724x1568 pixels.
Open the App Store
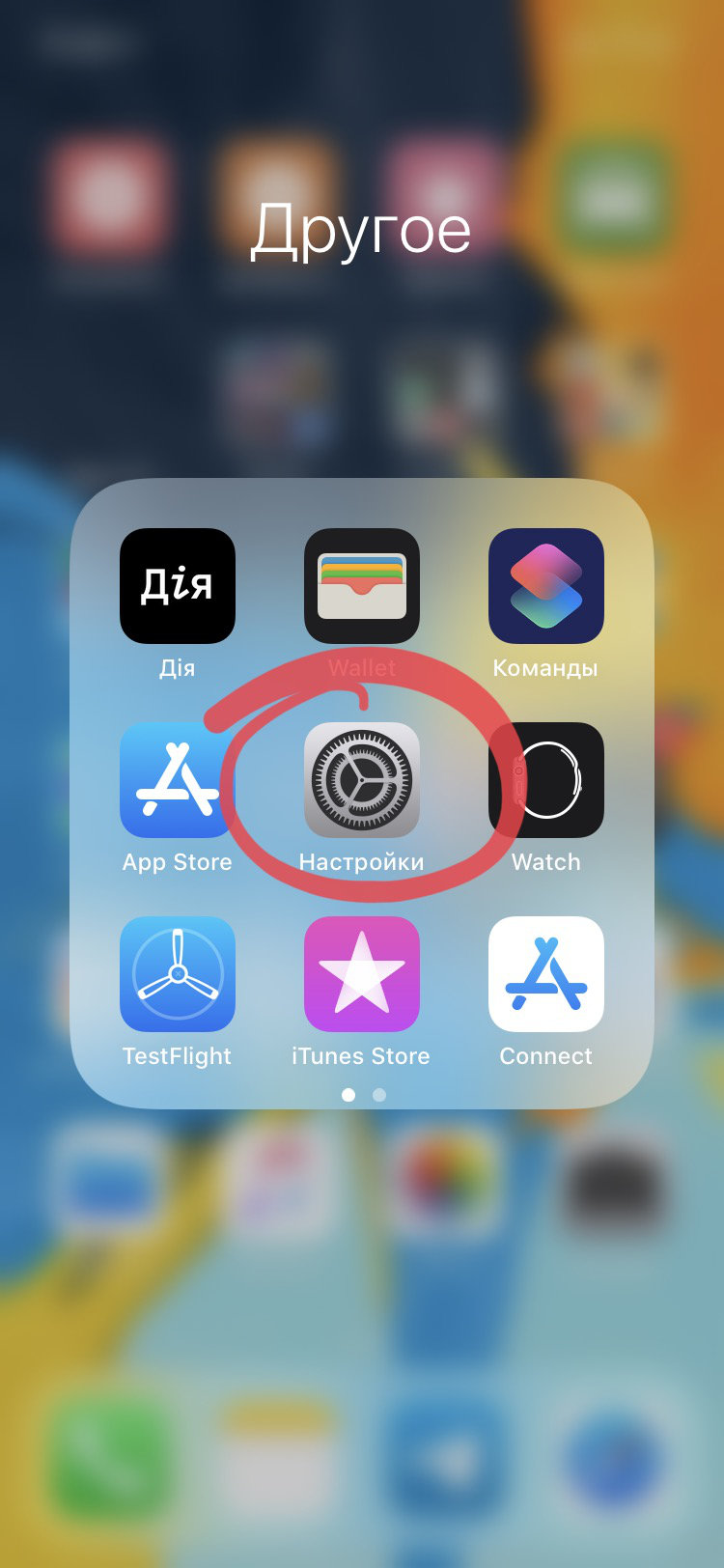[x=178, y=780]
